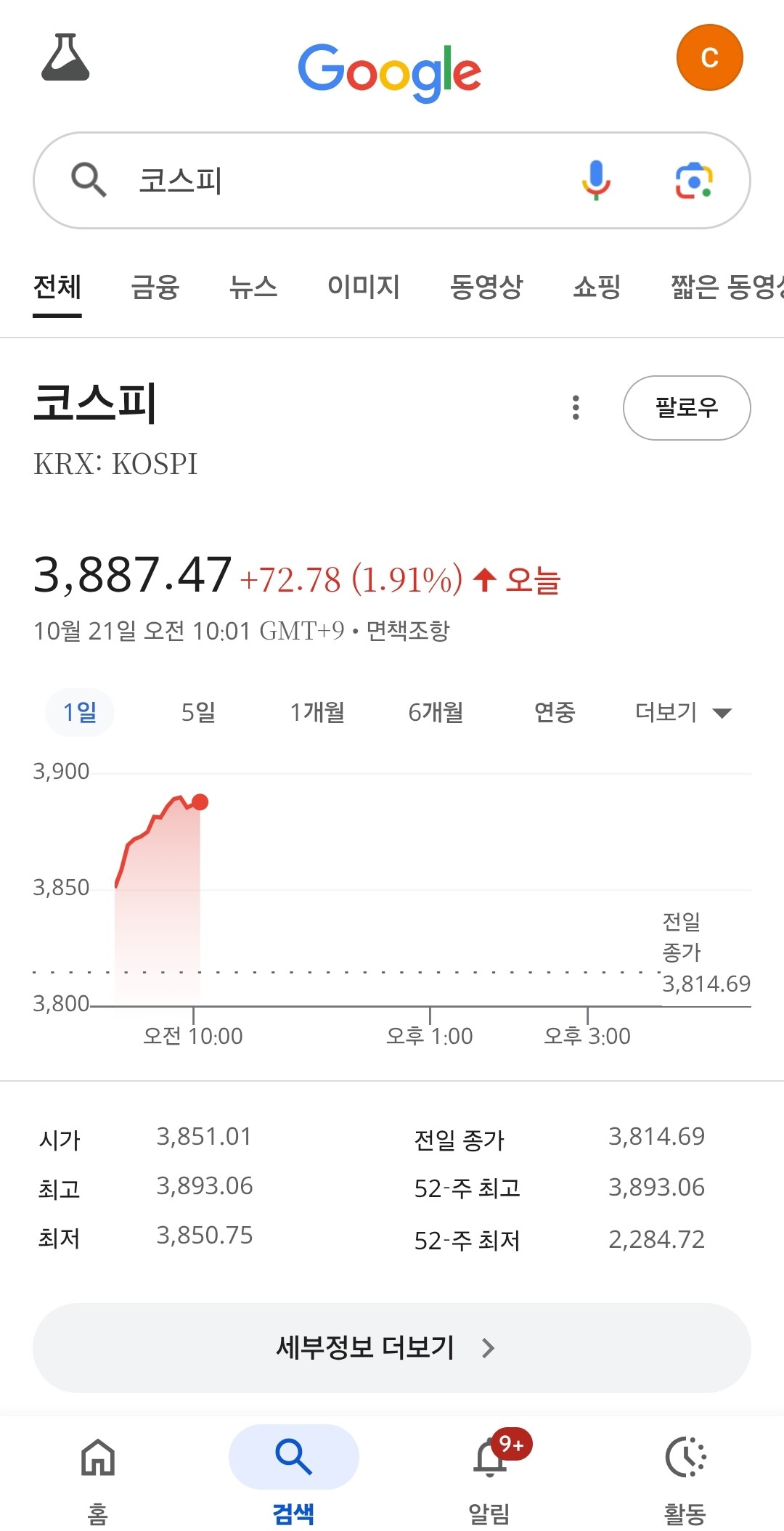Screen dimensions: 784x1531
Task: Tap the search box with 코스피
Action: [x=327, y=180]
